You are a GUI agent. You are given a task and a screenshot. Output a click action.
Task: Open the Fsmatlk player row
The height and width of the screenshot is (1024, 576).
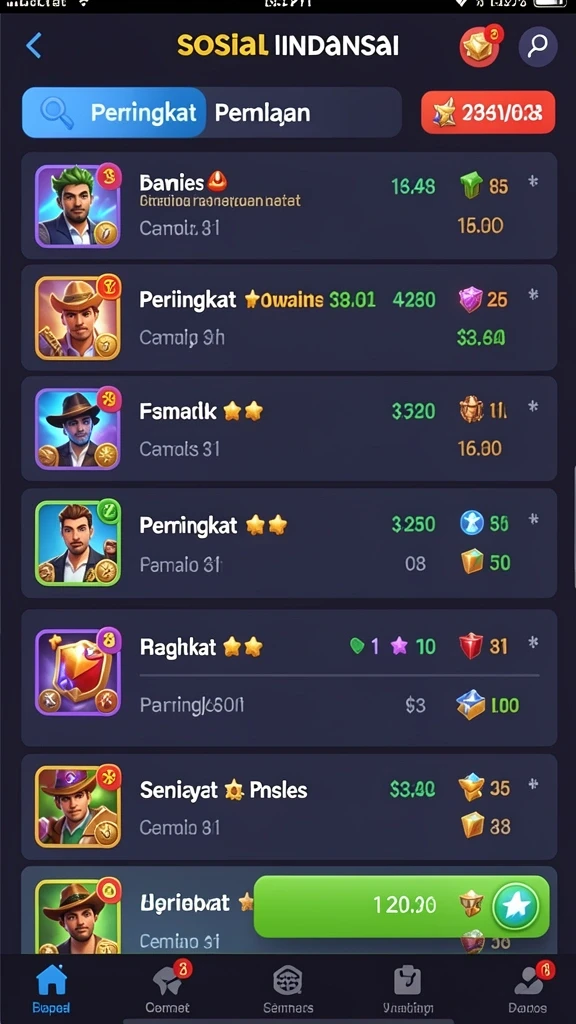pos(289,429)
